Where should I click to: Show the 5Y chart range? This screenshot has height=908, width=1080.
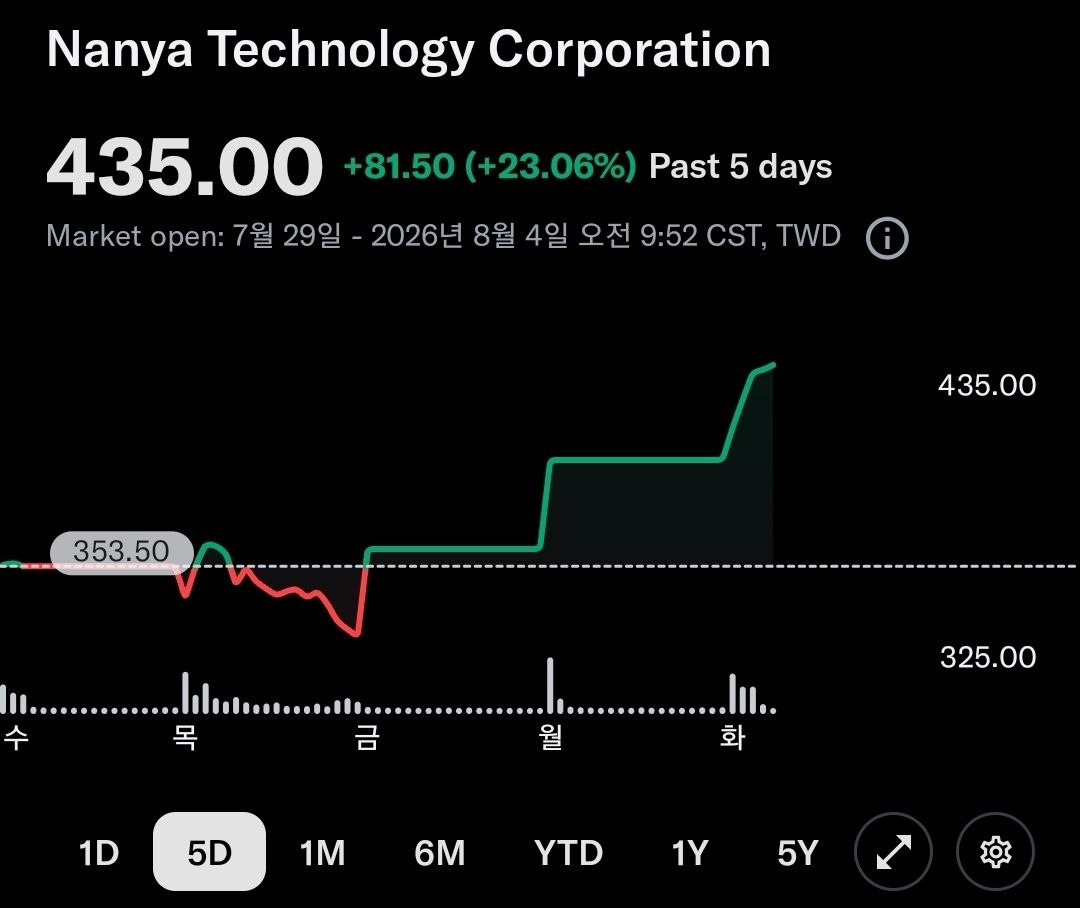click(798, 853)
